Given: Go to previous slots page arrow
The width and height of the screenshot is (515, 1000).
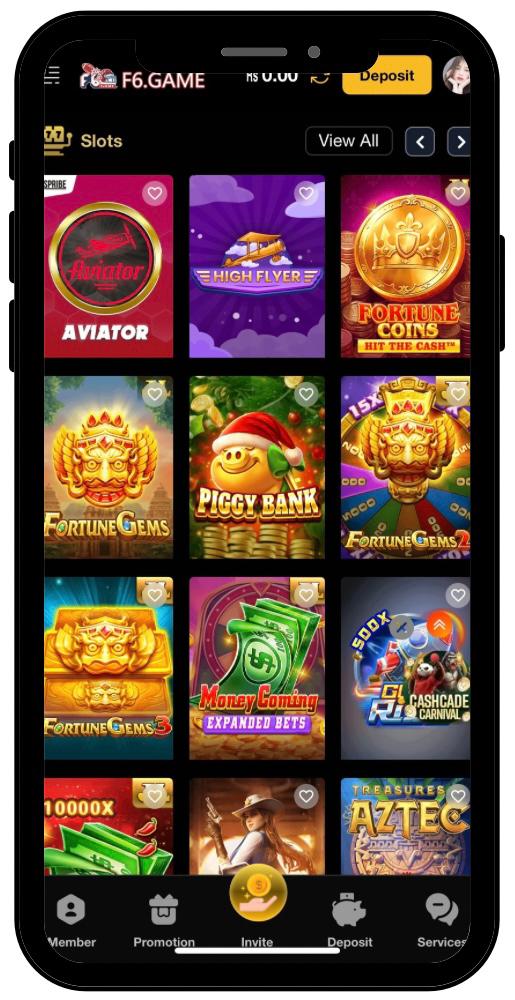Looking at the screenshot, I should [x=420, y=142].
